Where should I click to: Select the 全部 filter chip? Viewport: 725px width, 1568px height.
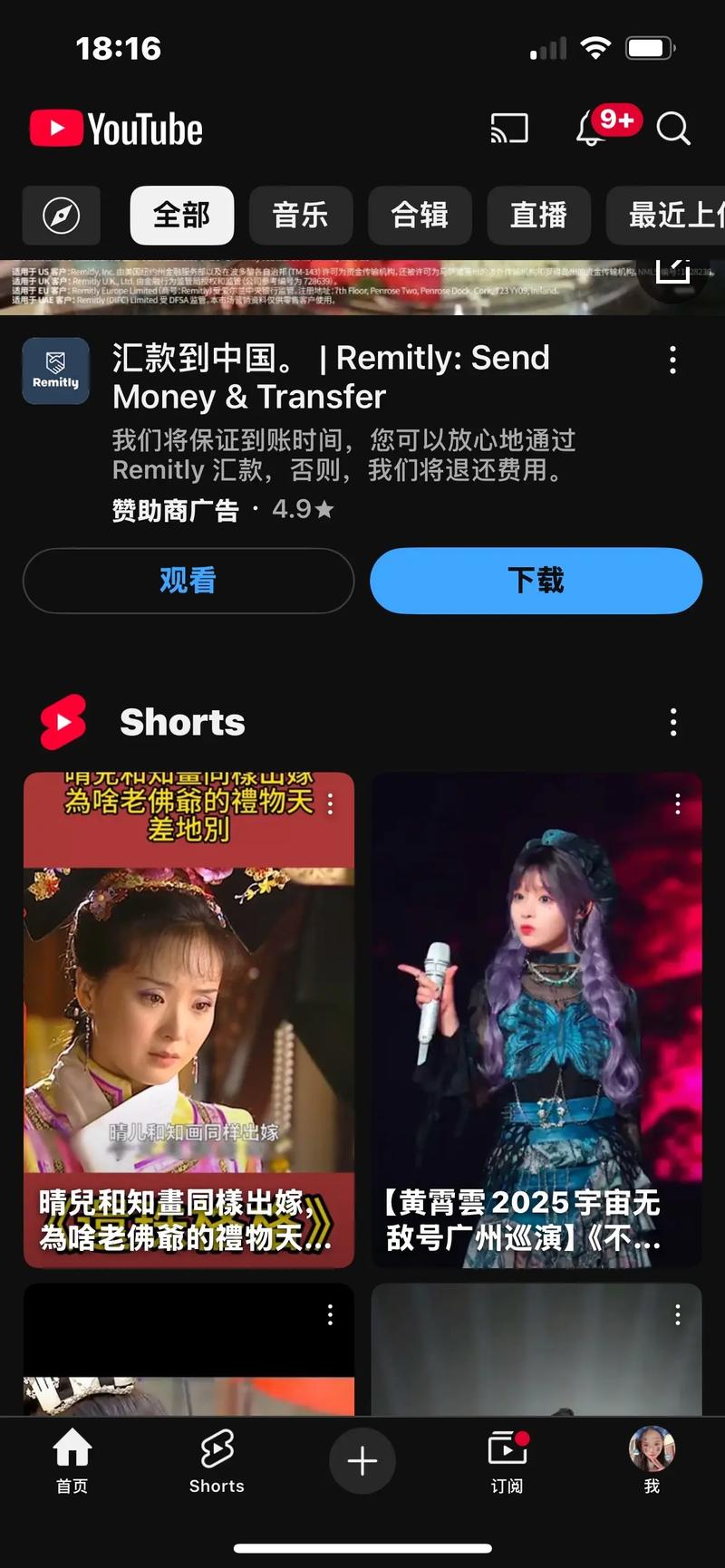(182, 216)
